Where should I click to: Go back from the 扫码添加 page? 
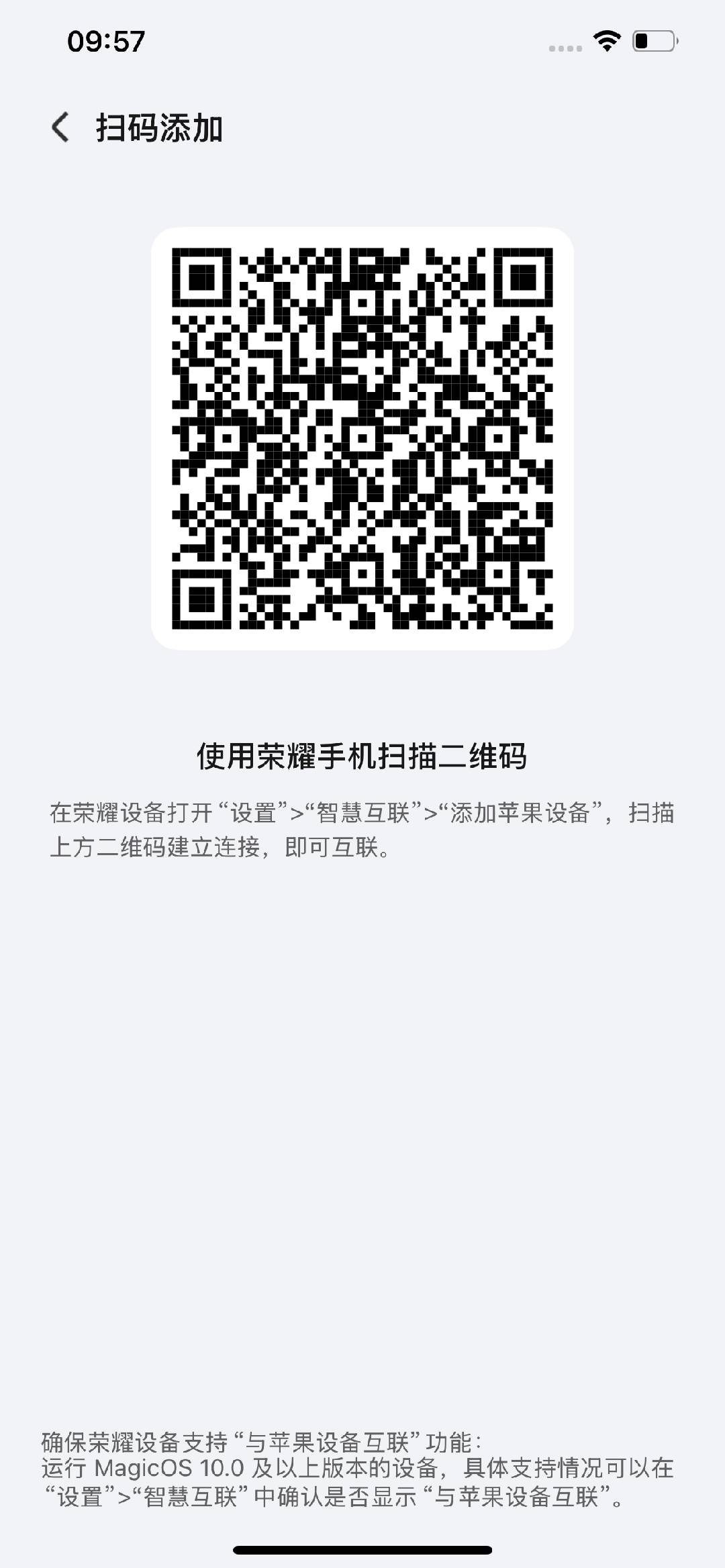coord(60,128)
